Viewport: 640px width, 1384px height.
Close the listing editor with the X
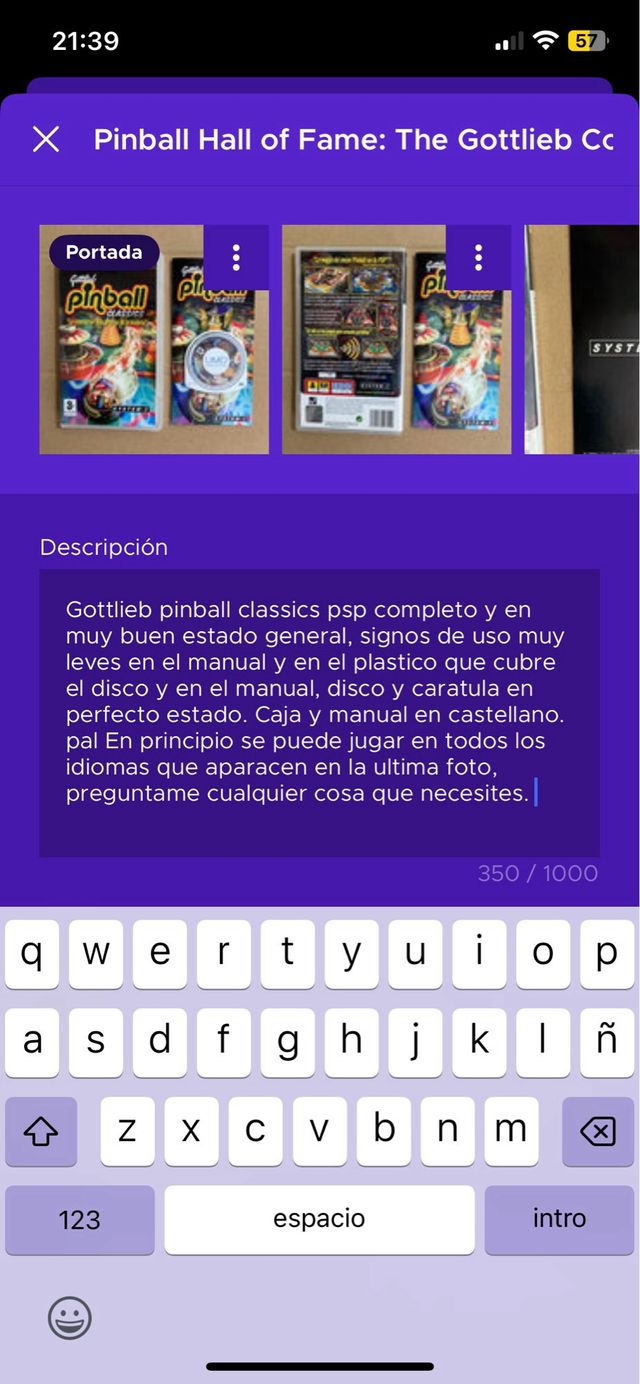46,139
